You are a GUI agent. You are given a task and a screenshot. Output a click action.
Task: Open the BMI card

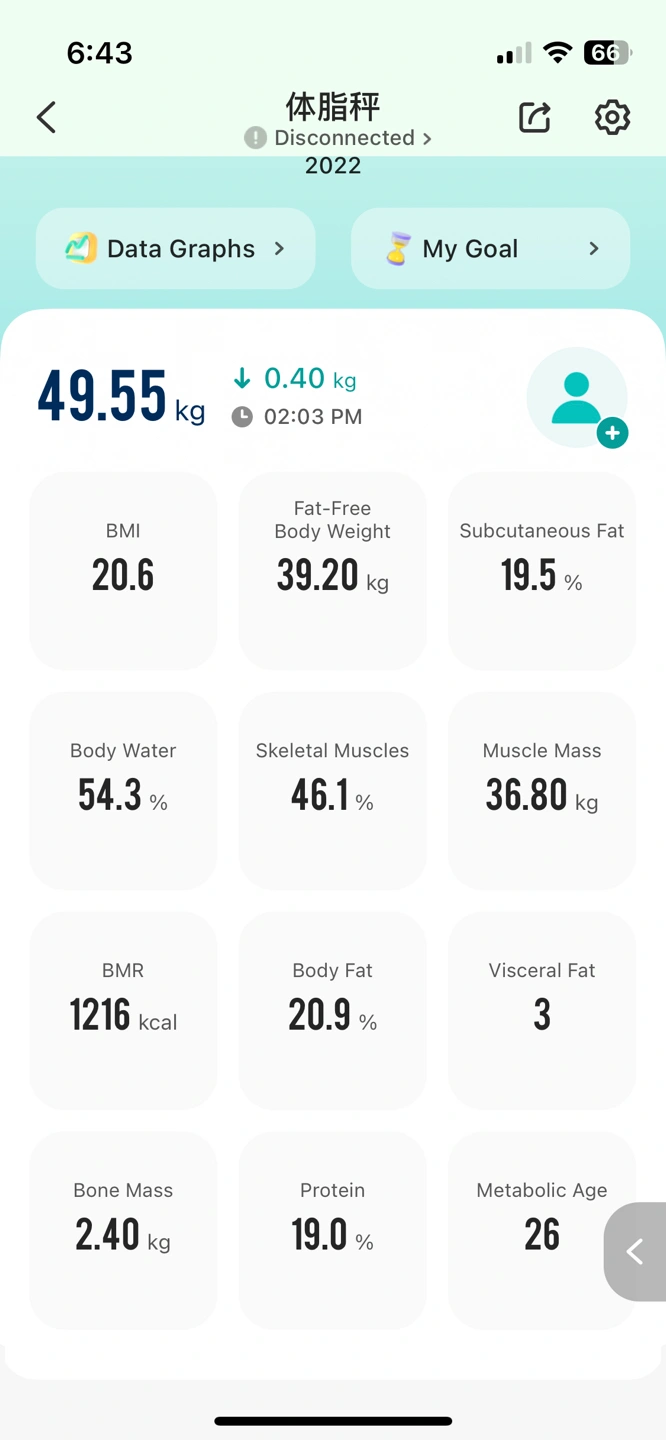coord(123,570)
